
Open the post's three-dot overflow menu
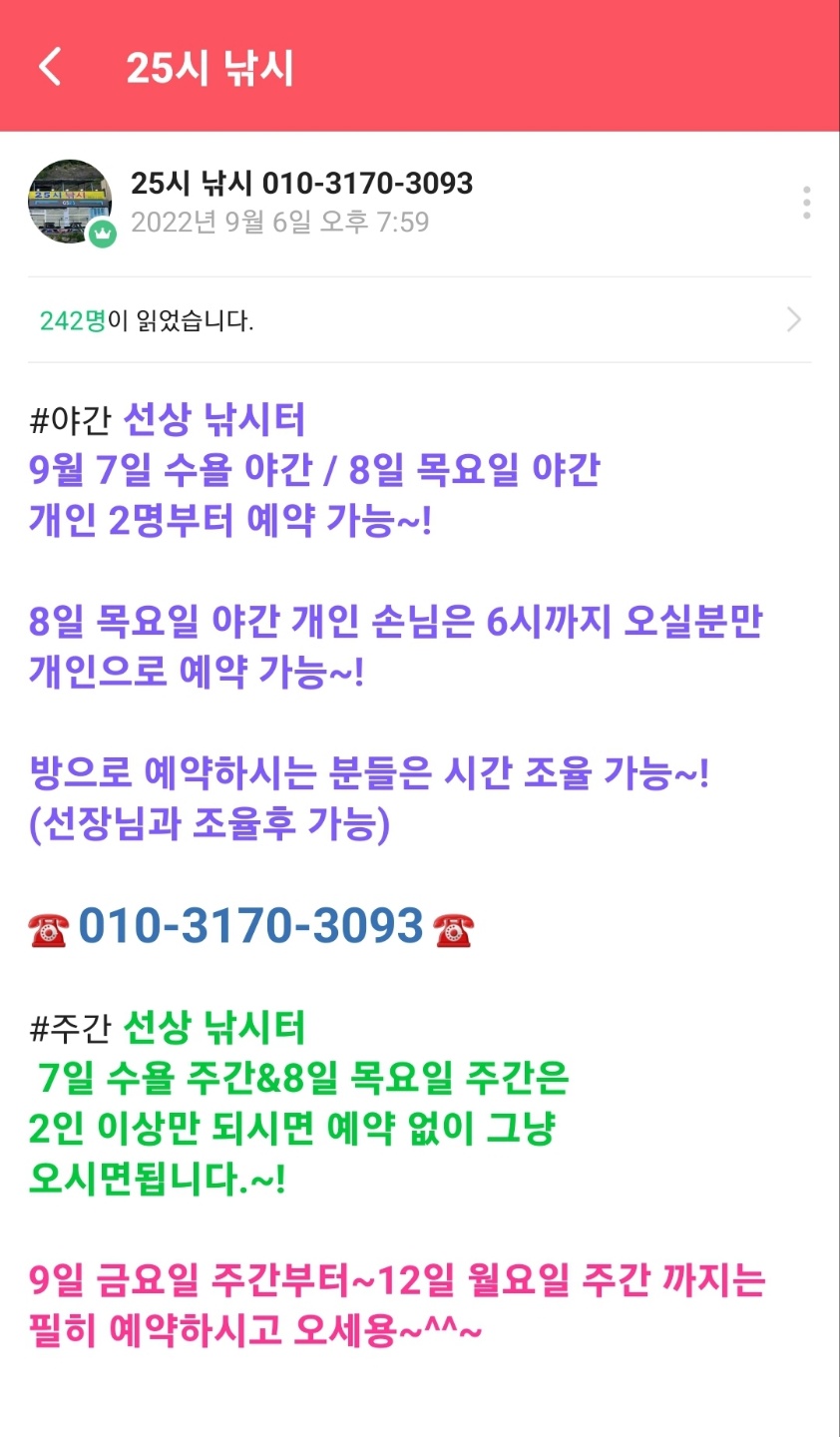(x=806, y=203)
